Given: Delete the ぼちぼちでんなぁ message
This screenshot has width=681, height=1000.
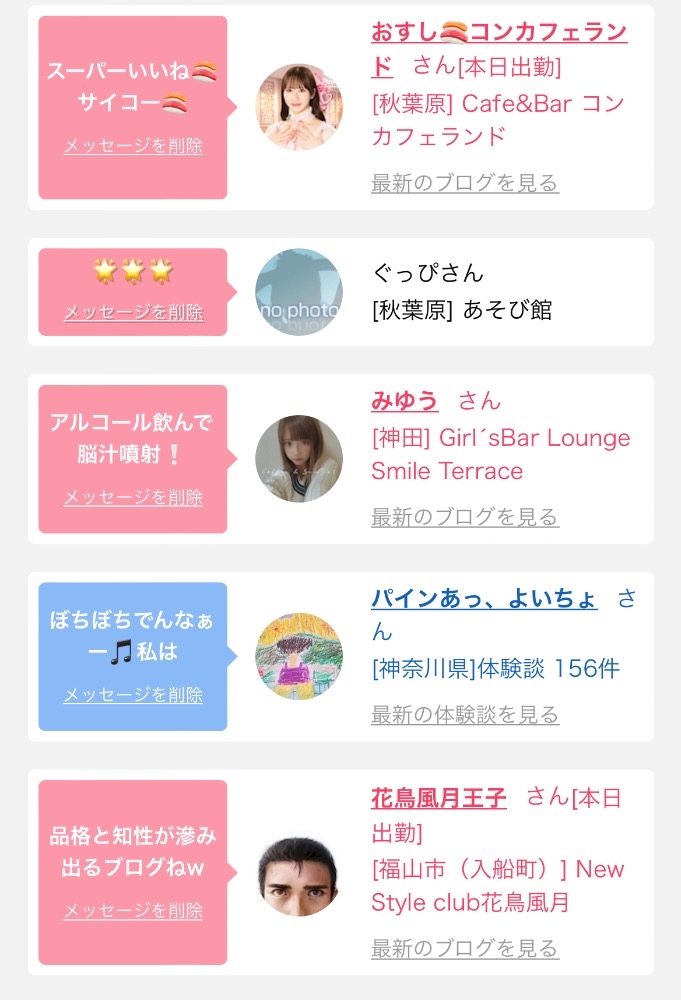Looking at the screenshot, I should tap(133, 695).
